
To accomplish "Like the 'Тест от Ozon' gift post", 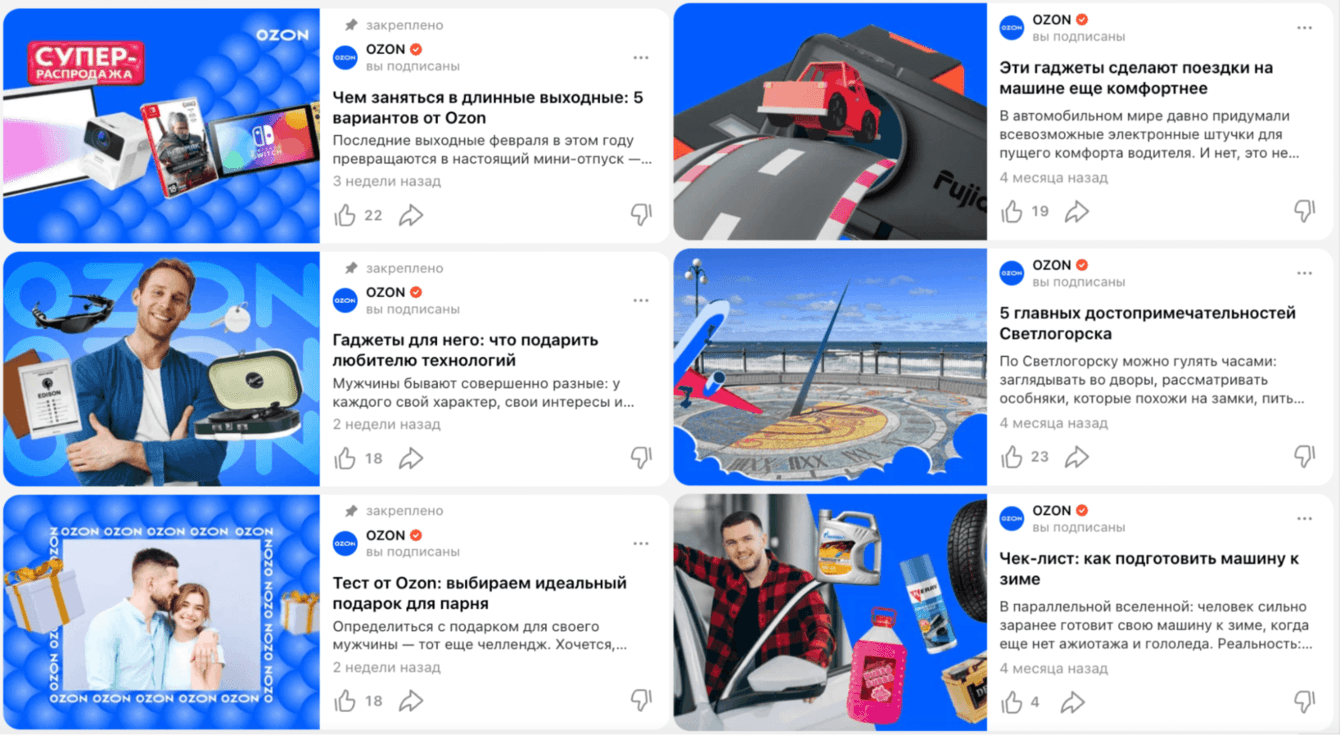I will [346, 701].
